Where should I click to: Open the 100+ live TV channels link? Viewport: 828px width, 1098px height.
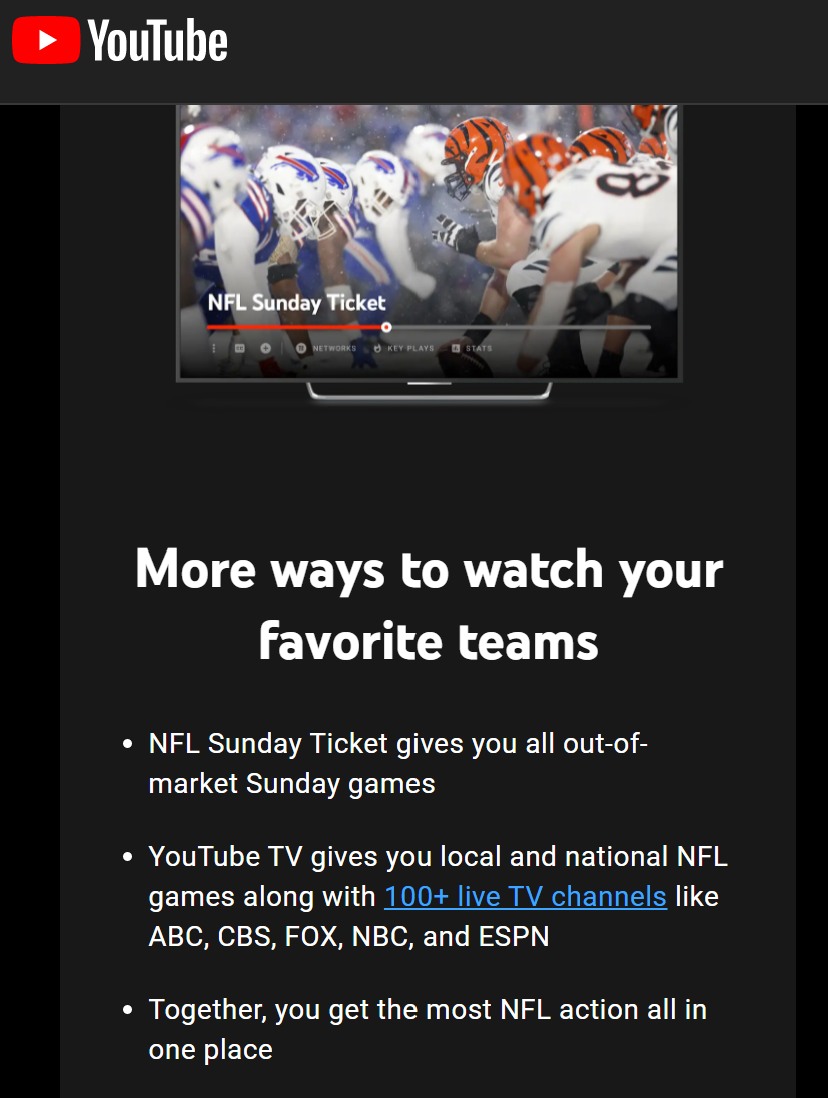click(x=525, y=896)
